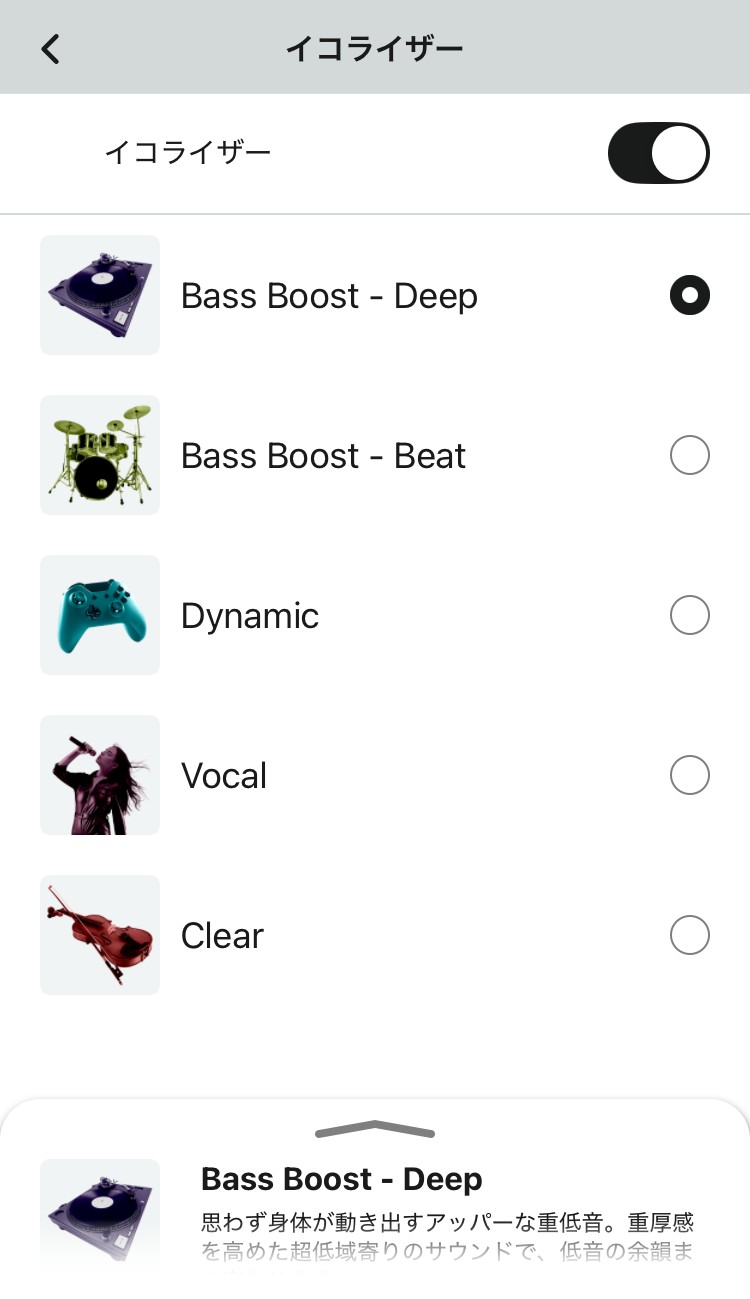This screenshot has height=1299, width=750.
Task: Pick the Dynamic equalizer preset
Action: [x=689, y=615]
